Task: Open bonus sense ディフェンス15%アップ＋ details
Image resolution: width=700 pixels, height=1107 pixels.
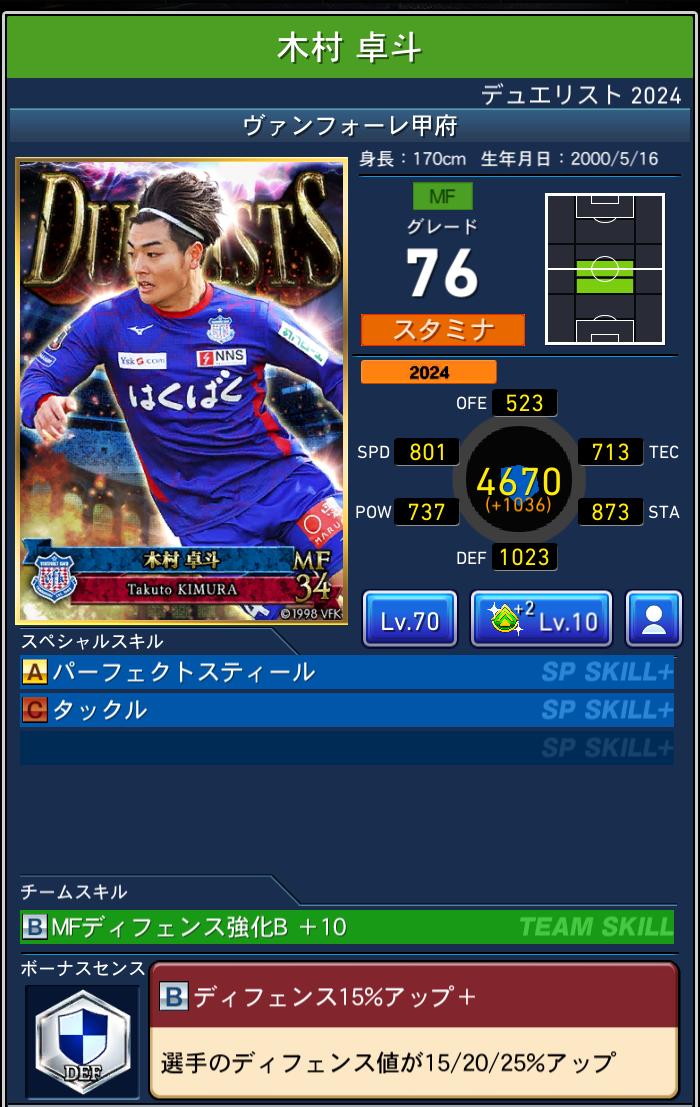Action: click(x=413, y=1030)
